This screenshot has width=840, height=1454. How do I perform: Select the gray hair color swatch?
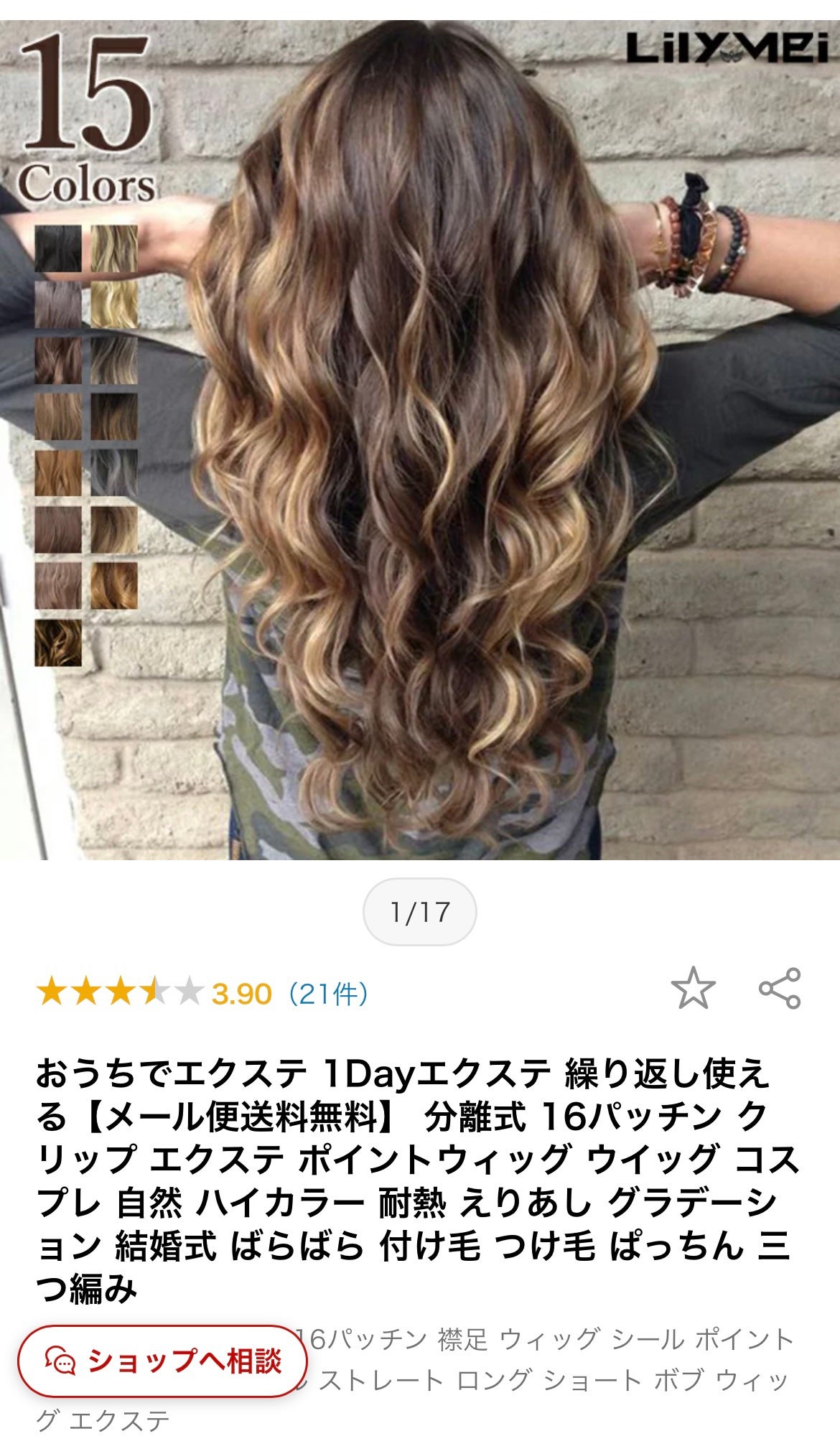click(113, 473)
